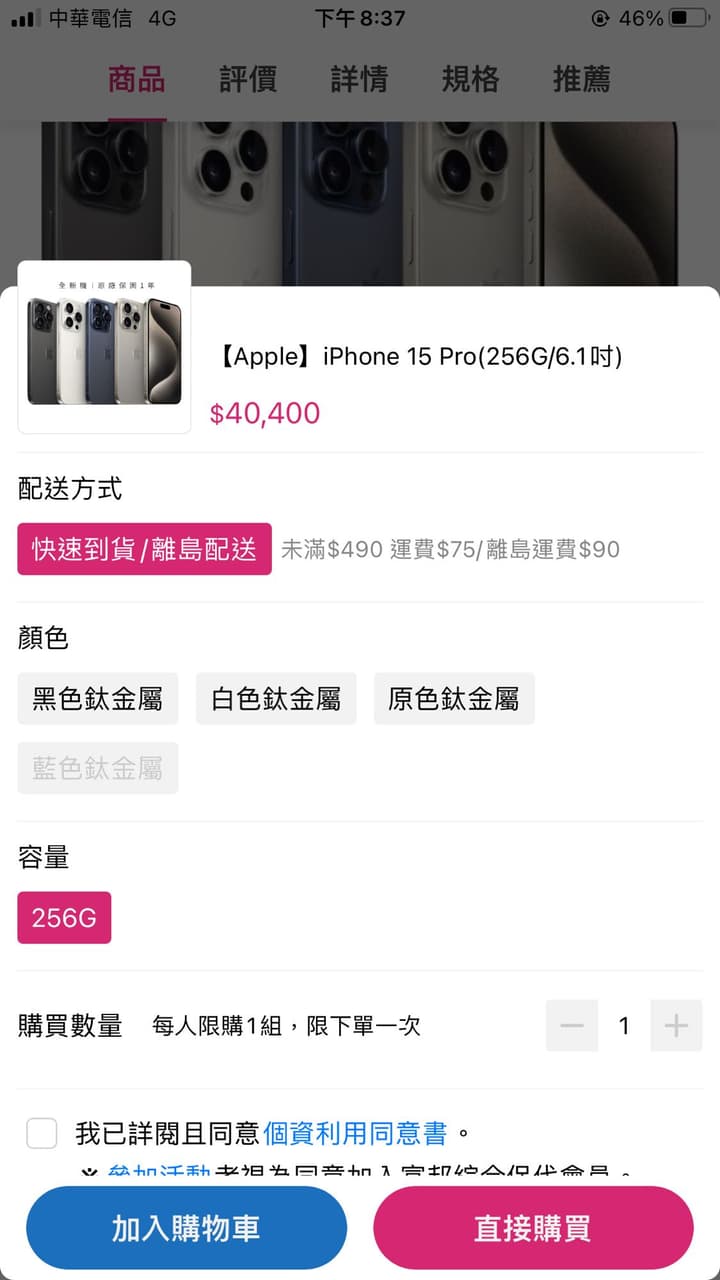The image size is (720, 1280).
Task: Switch to the 詳情 details tab
Action: (359, 80)
